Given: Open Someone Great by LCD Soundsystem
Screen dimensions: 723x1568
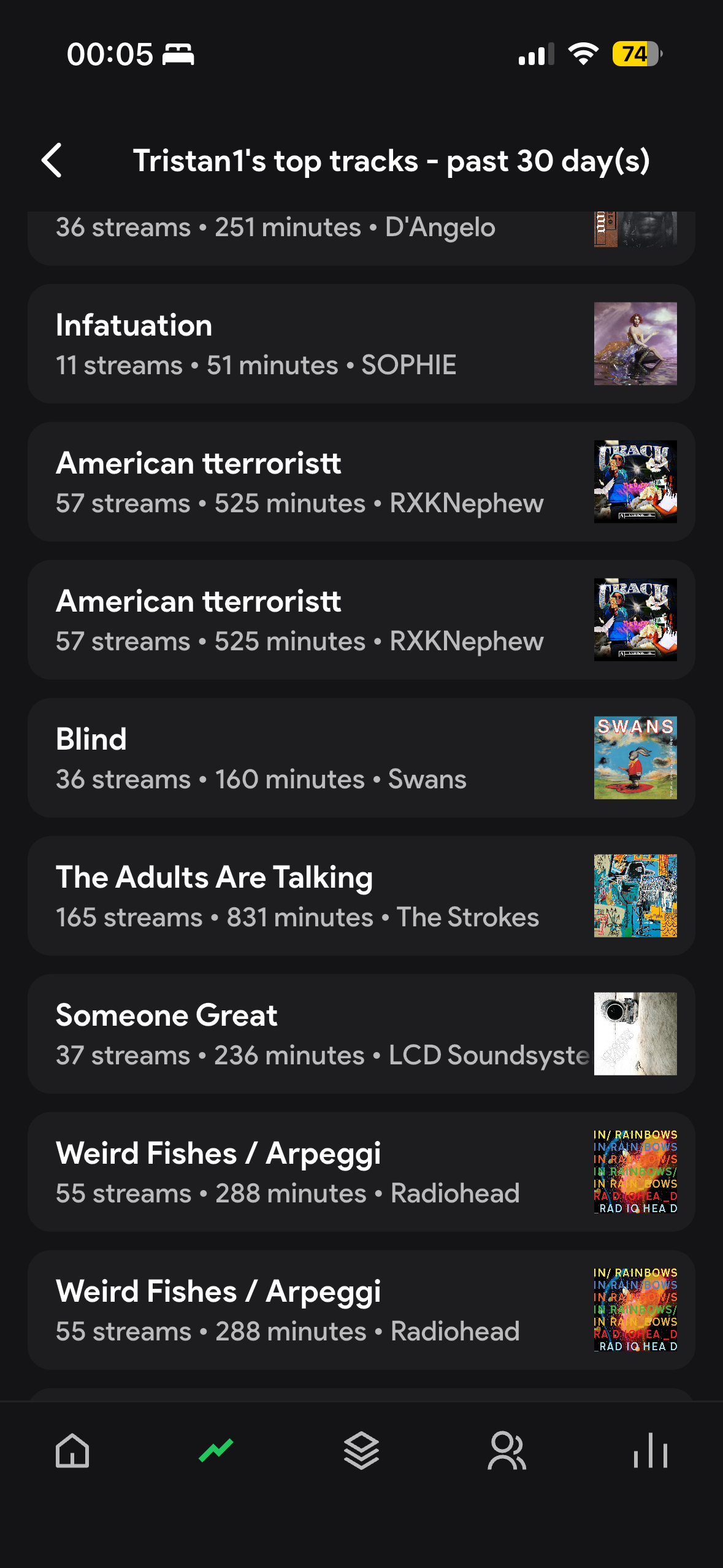Looking at the screenshot, I should click(361, 1034).
